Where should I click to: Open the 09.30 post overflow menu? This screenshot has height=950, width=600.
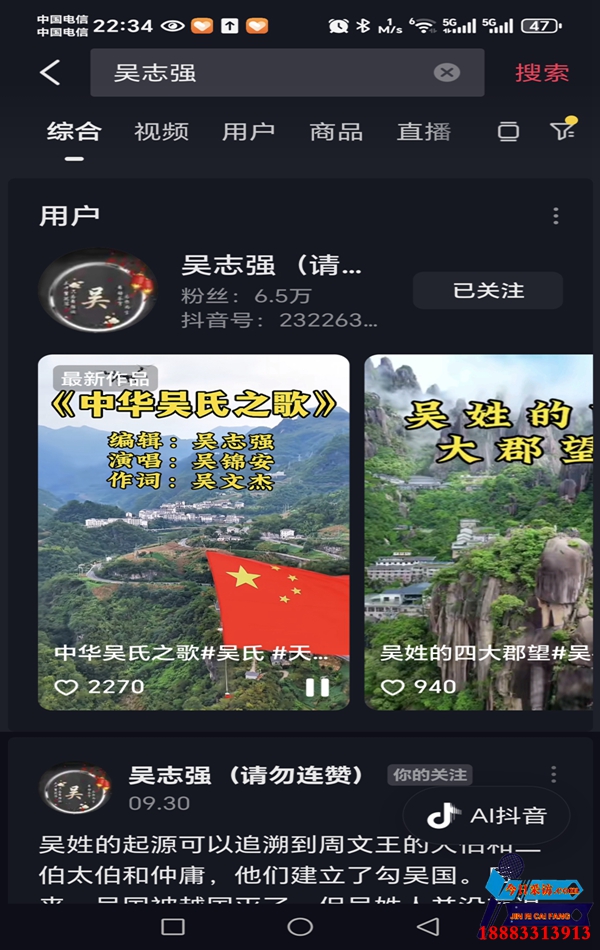553,775
